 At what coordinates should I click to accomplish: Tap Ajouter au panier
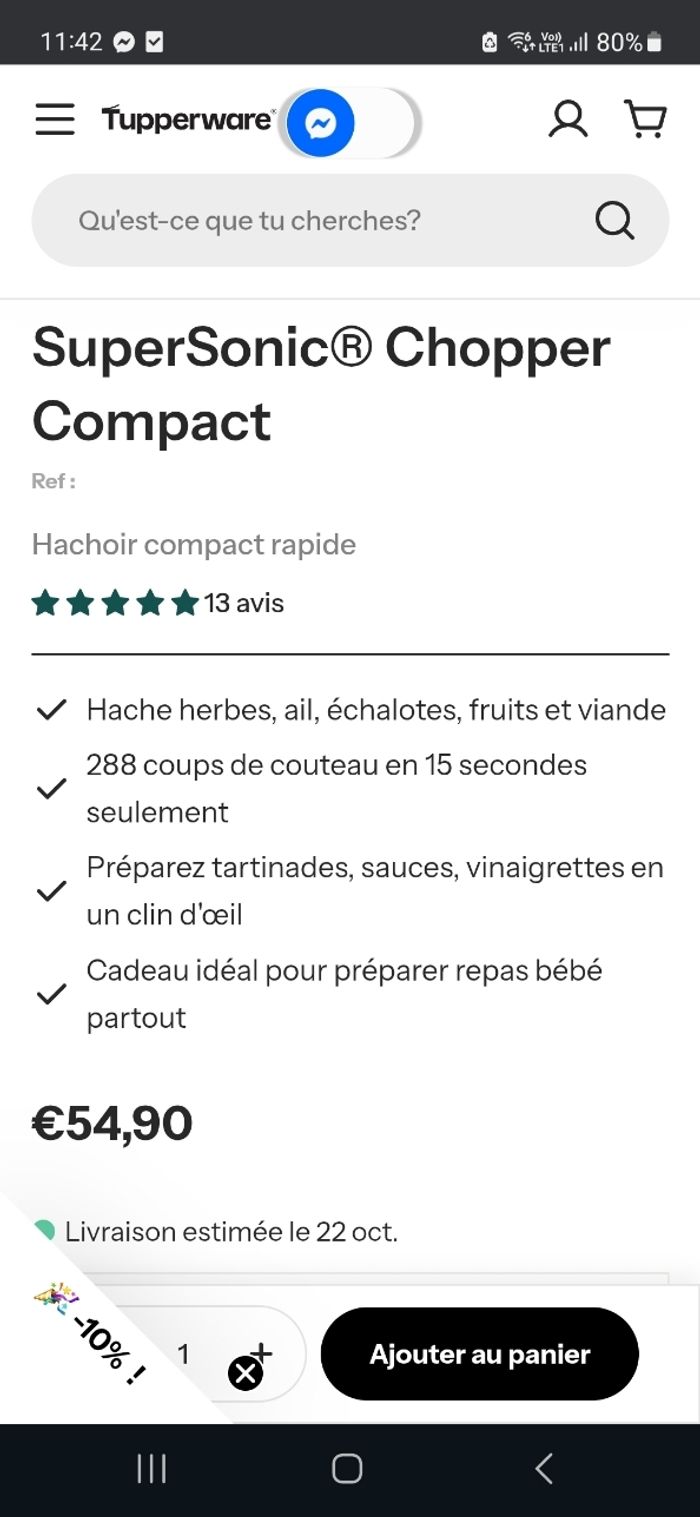(479, 1354)
